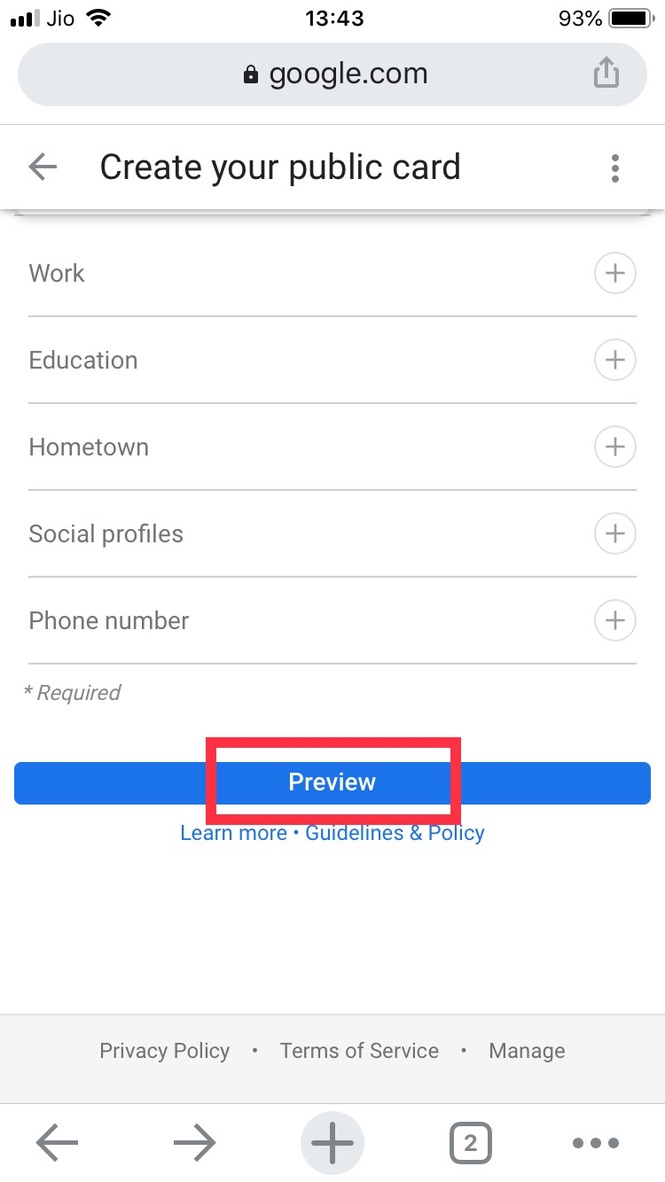This screenshot has height=1182, width=665.
Task: Open Guidelines & Policy
Action: pos(394,833)
